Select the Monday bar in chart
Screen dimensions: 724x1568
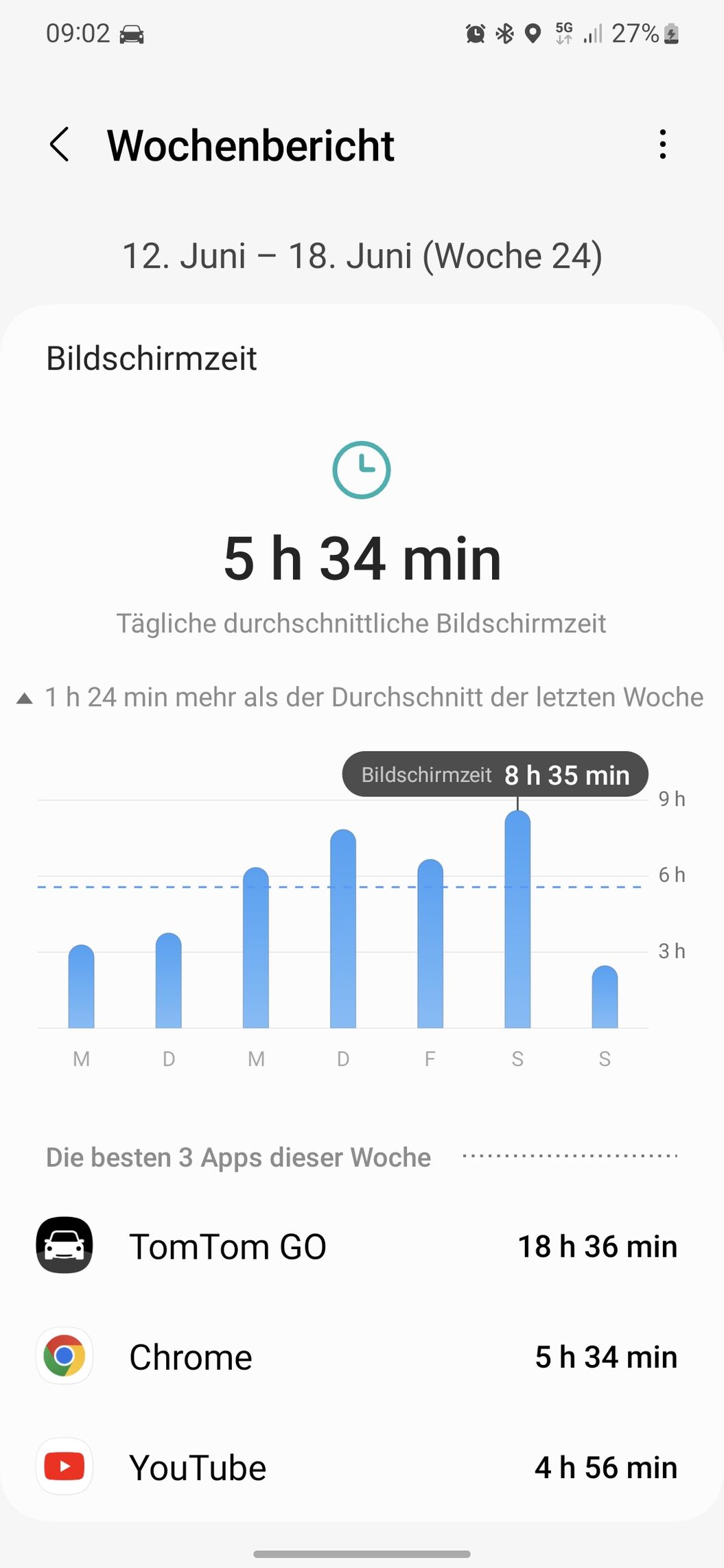[x=82, y=986]
